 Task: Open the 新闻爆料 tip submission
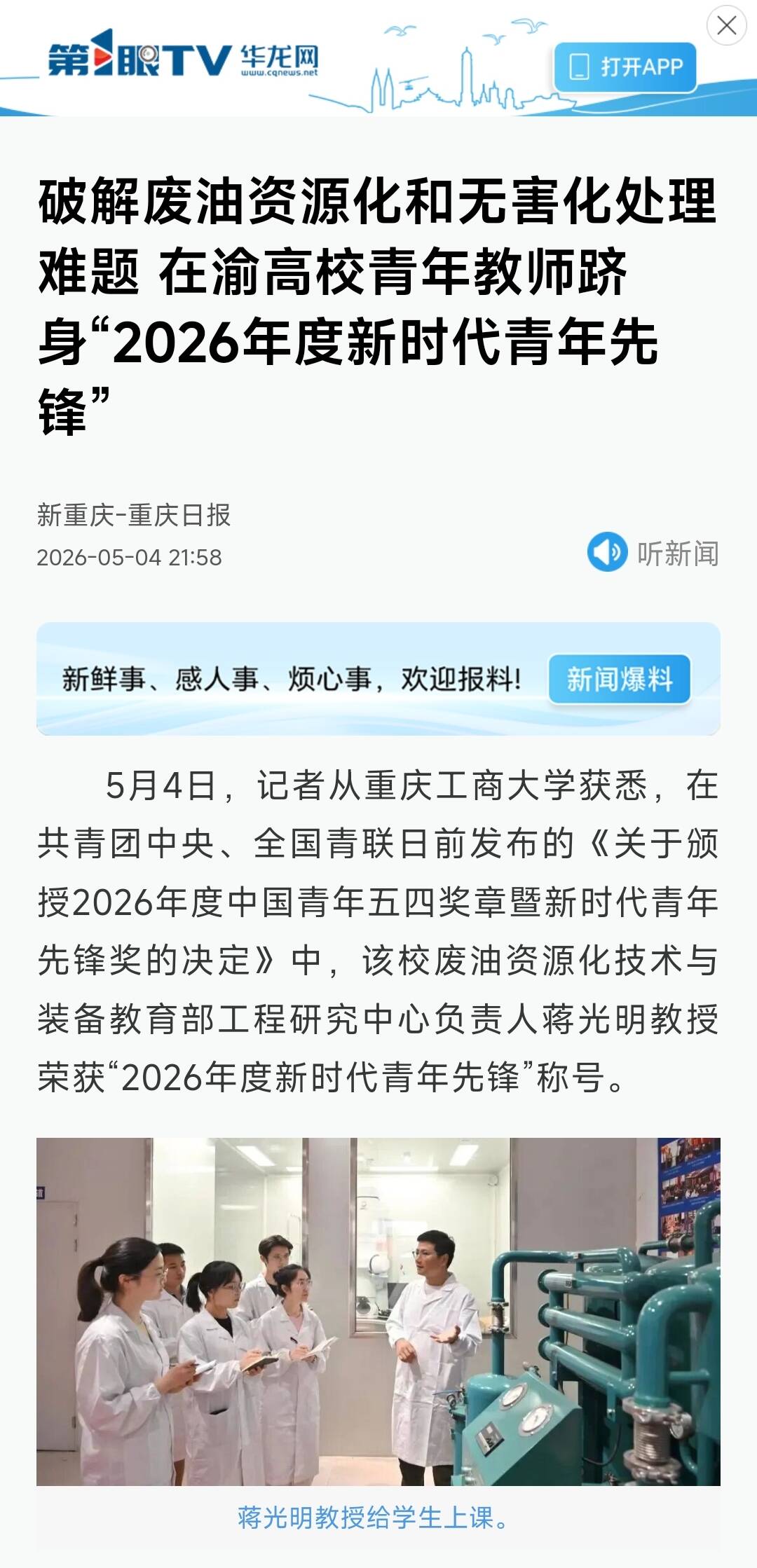click(x=620, y=679)
